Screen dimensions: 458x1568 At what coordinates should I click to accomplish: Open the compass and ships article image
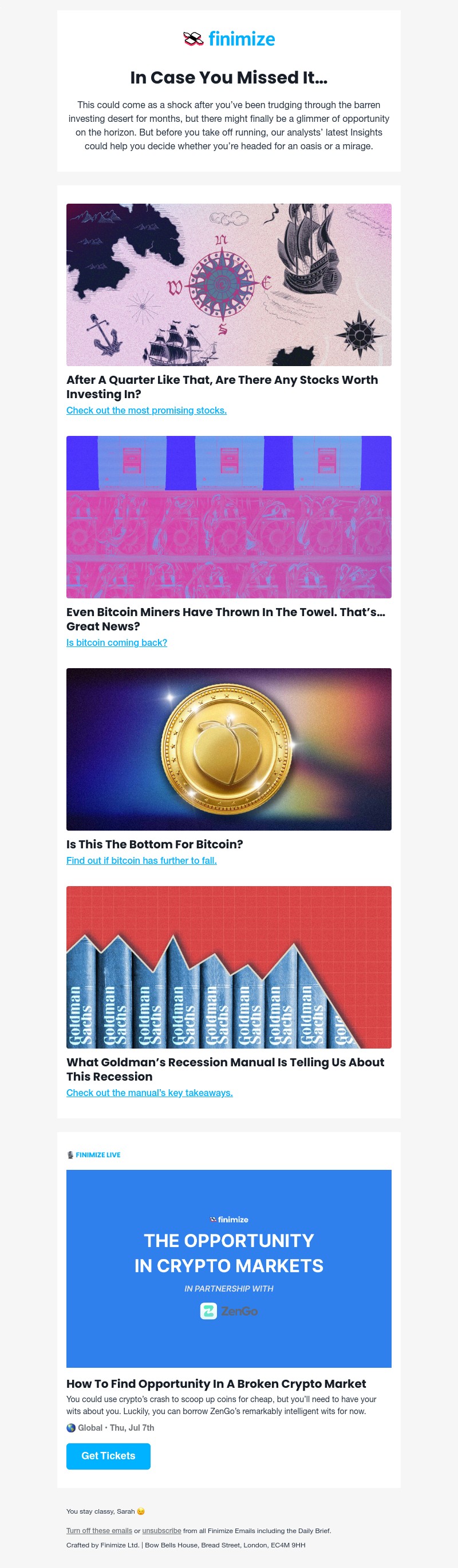[229, 285]
